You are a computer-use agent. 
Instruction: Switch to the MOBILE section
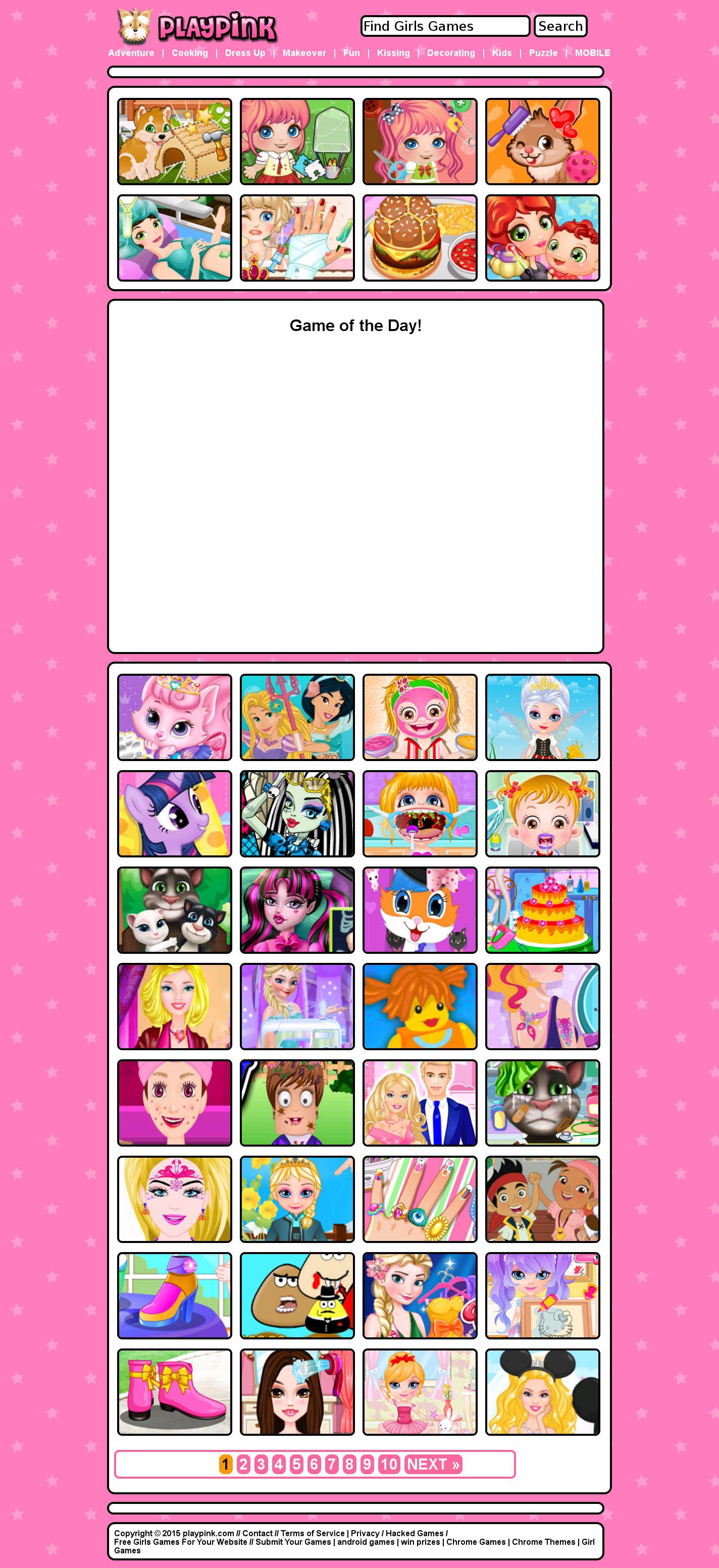coord(592,53)
